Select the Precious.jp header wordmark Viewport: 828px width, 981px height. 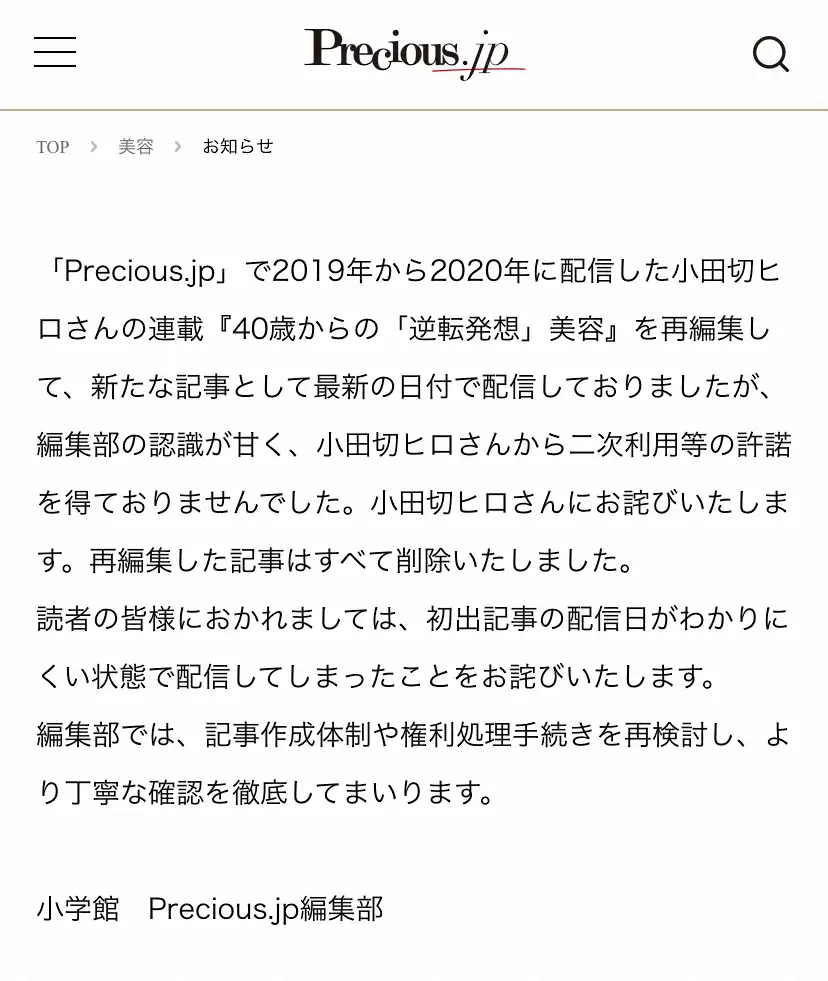click(x=413, y=50)
